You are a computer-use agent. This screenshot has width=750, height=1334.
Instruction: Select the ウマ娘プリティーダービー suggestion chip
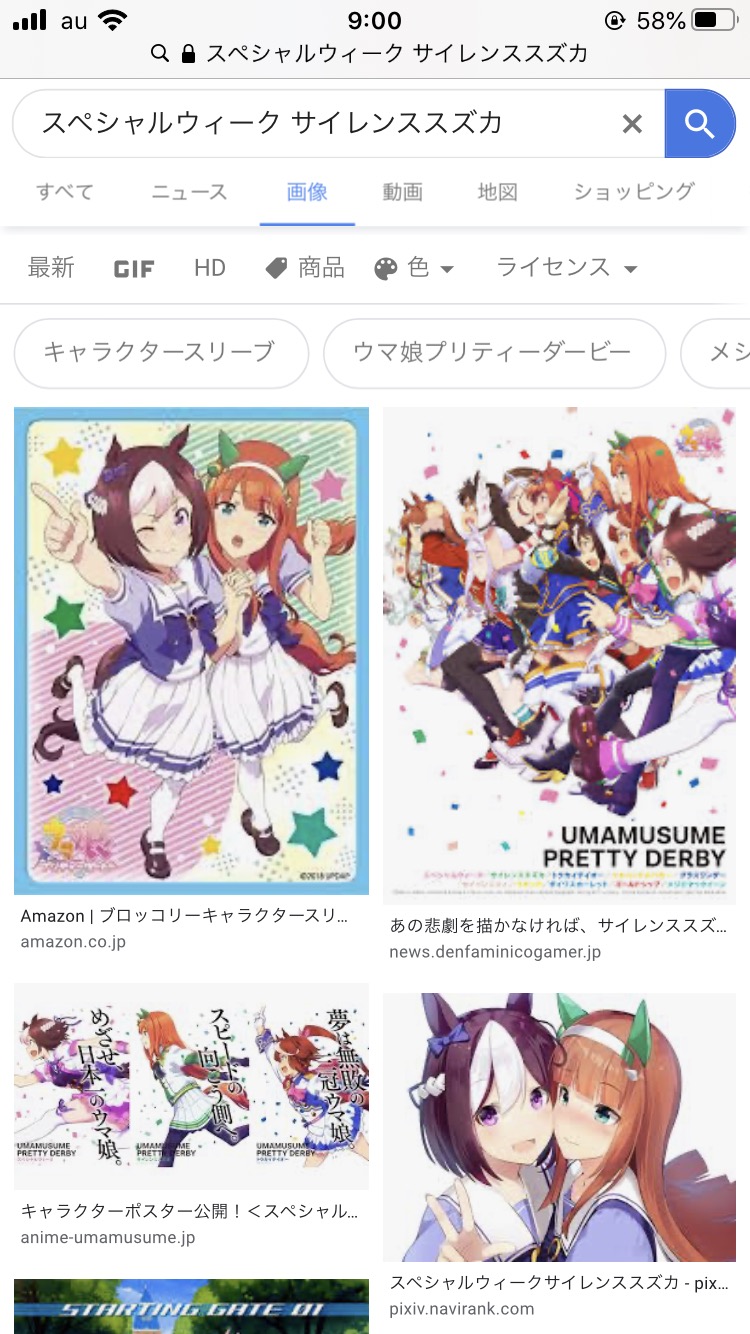point(494,353)
